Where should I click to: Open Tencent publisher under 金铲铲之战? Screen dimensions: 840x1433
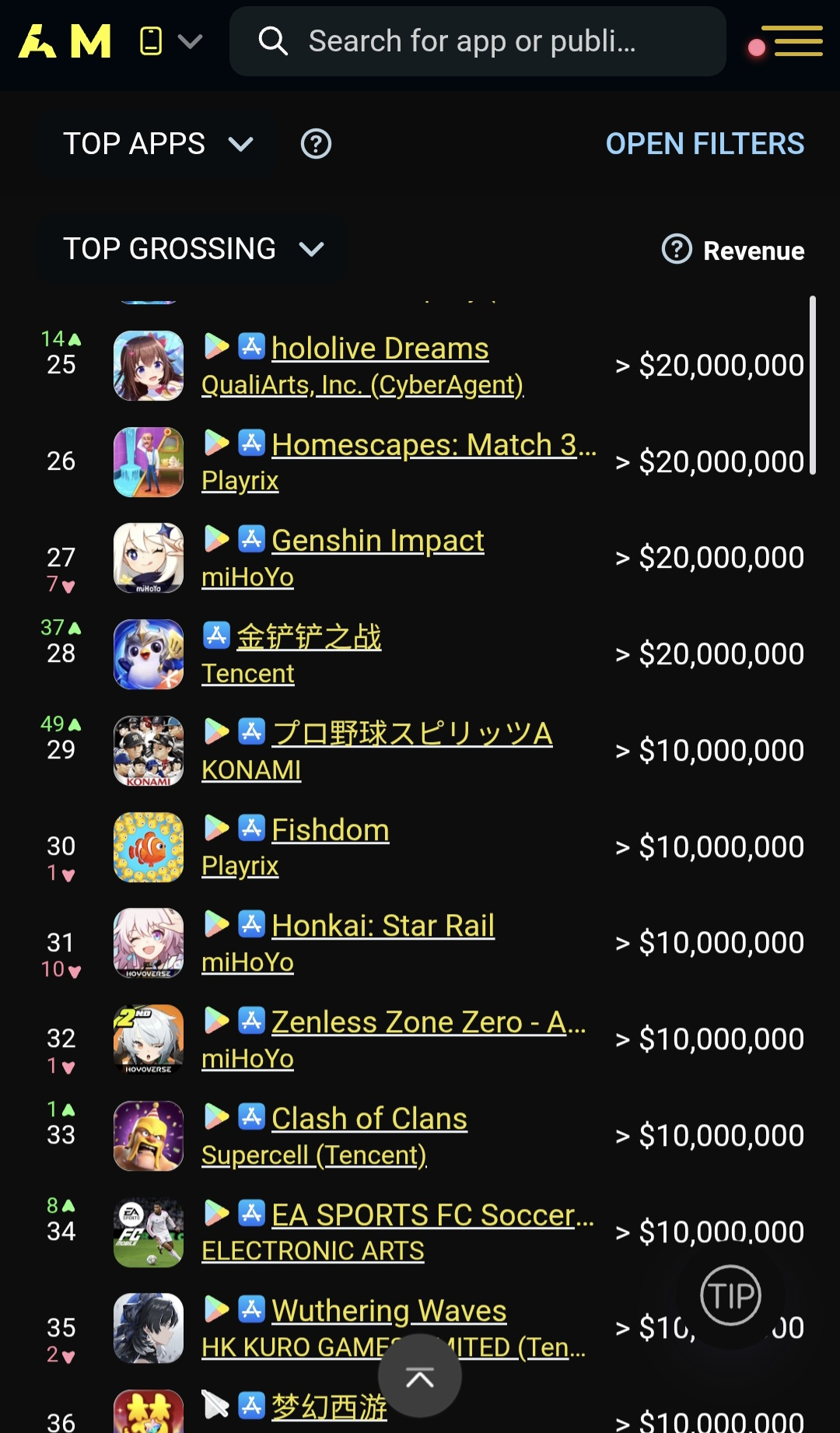click(x=248, y=673)
